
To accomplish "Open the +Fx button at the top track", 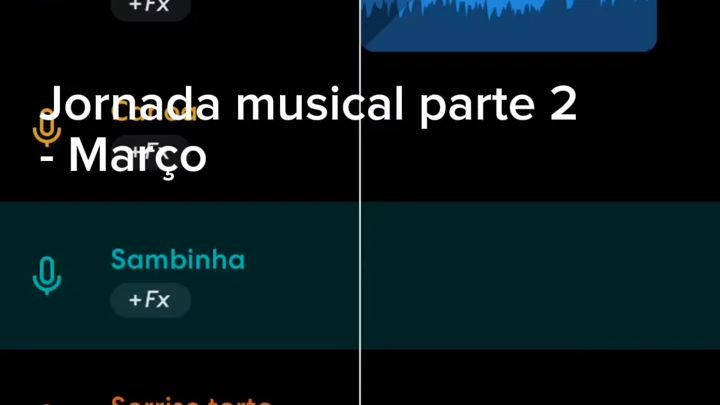I will click(150, 8).
